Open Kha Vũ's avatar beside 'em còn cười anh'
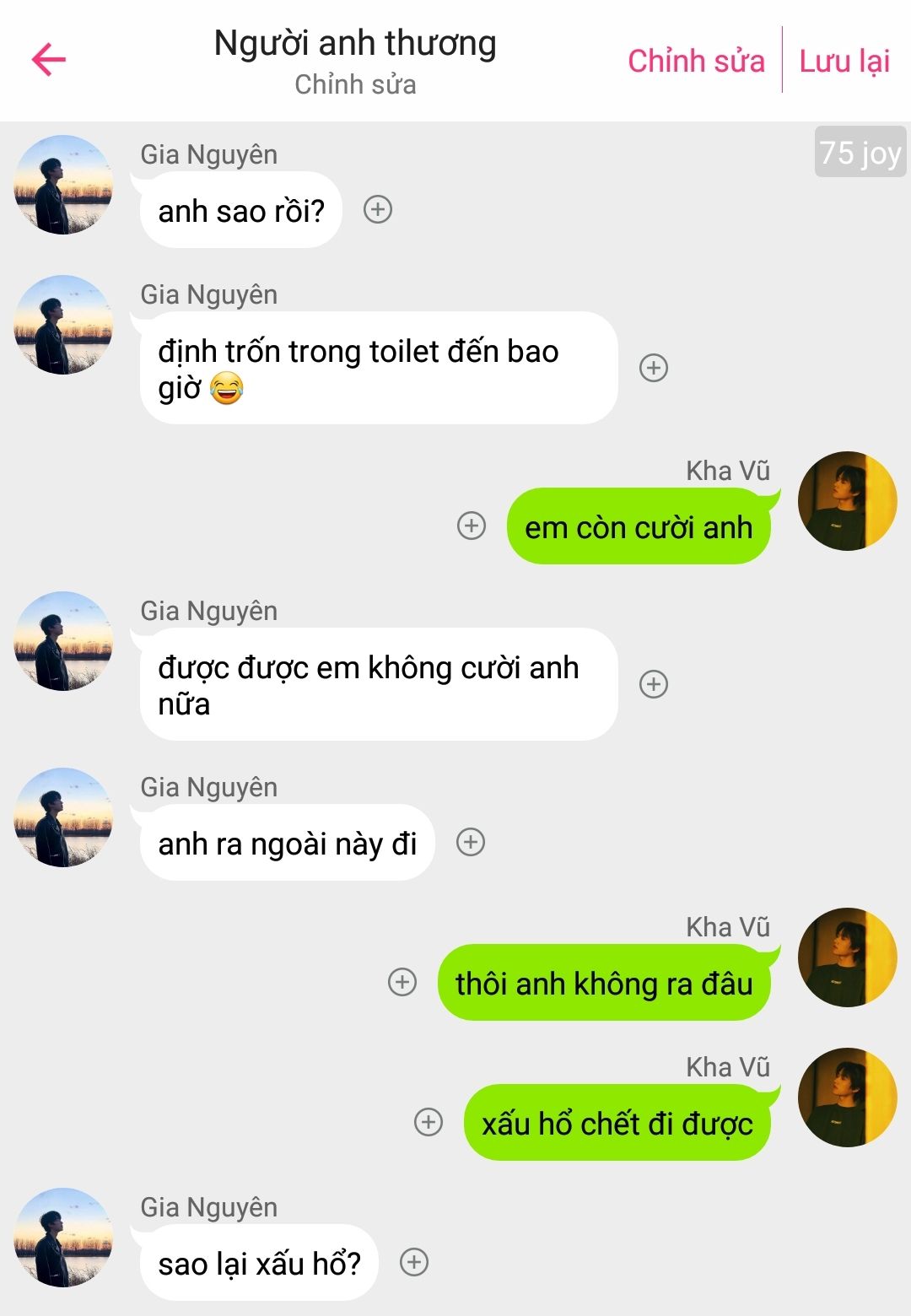Screen dimensions: 911x1316 tap(847, 501)
